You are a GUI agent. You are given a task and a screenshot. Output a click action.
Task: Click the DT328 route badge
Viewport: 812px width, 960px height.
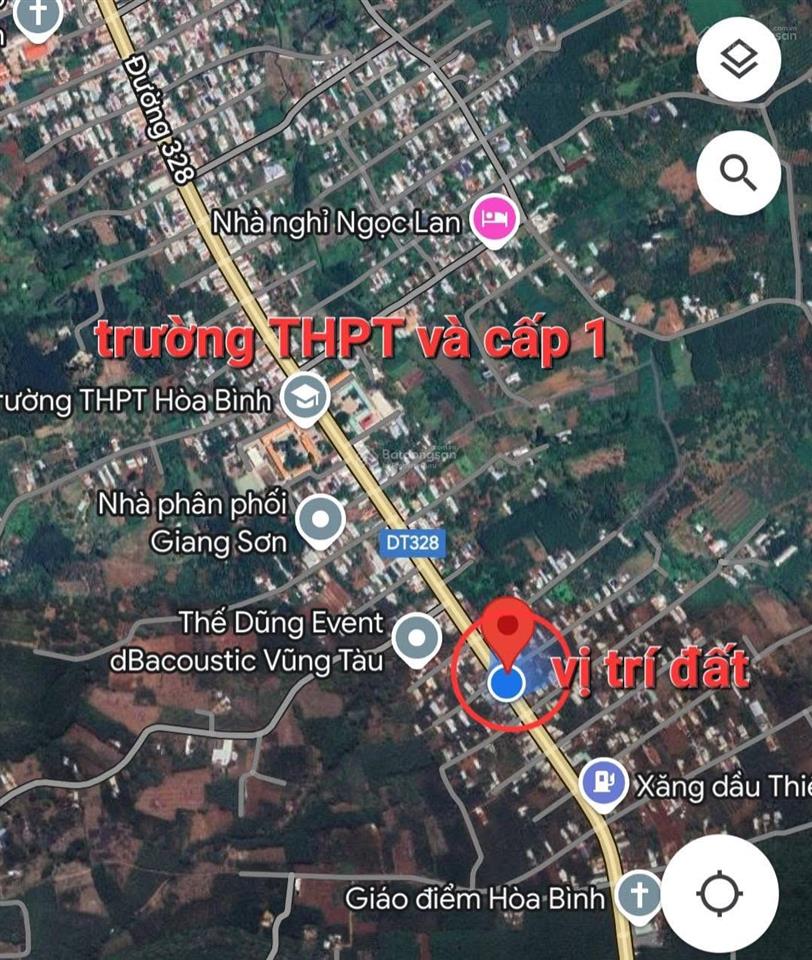(414, 543)
